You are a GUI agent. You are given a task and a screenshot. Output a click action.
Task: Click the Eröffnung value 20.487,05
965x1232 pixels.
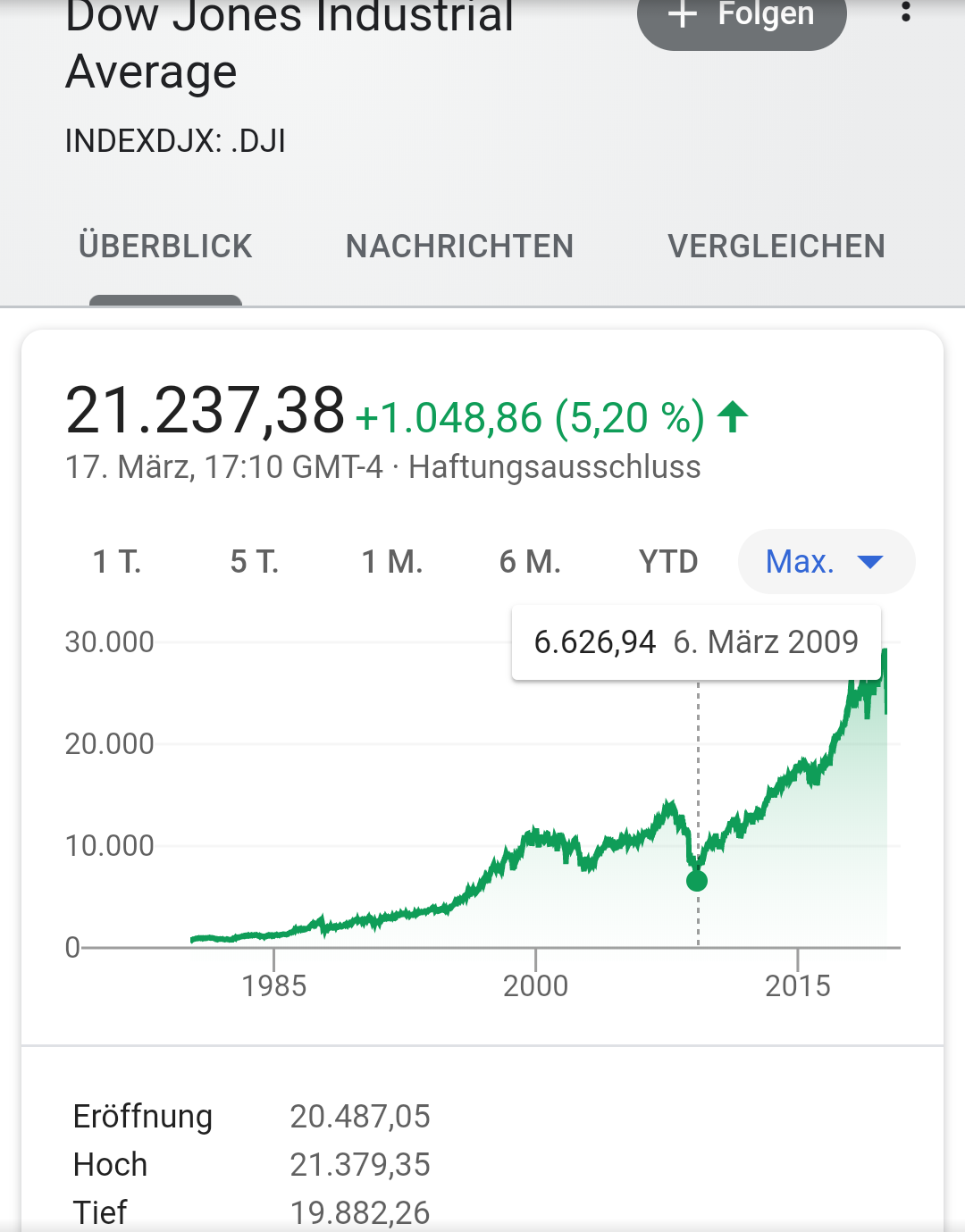point(361,1116)
